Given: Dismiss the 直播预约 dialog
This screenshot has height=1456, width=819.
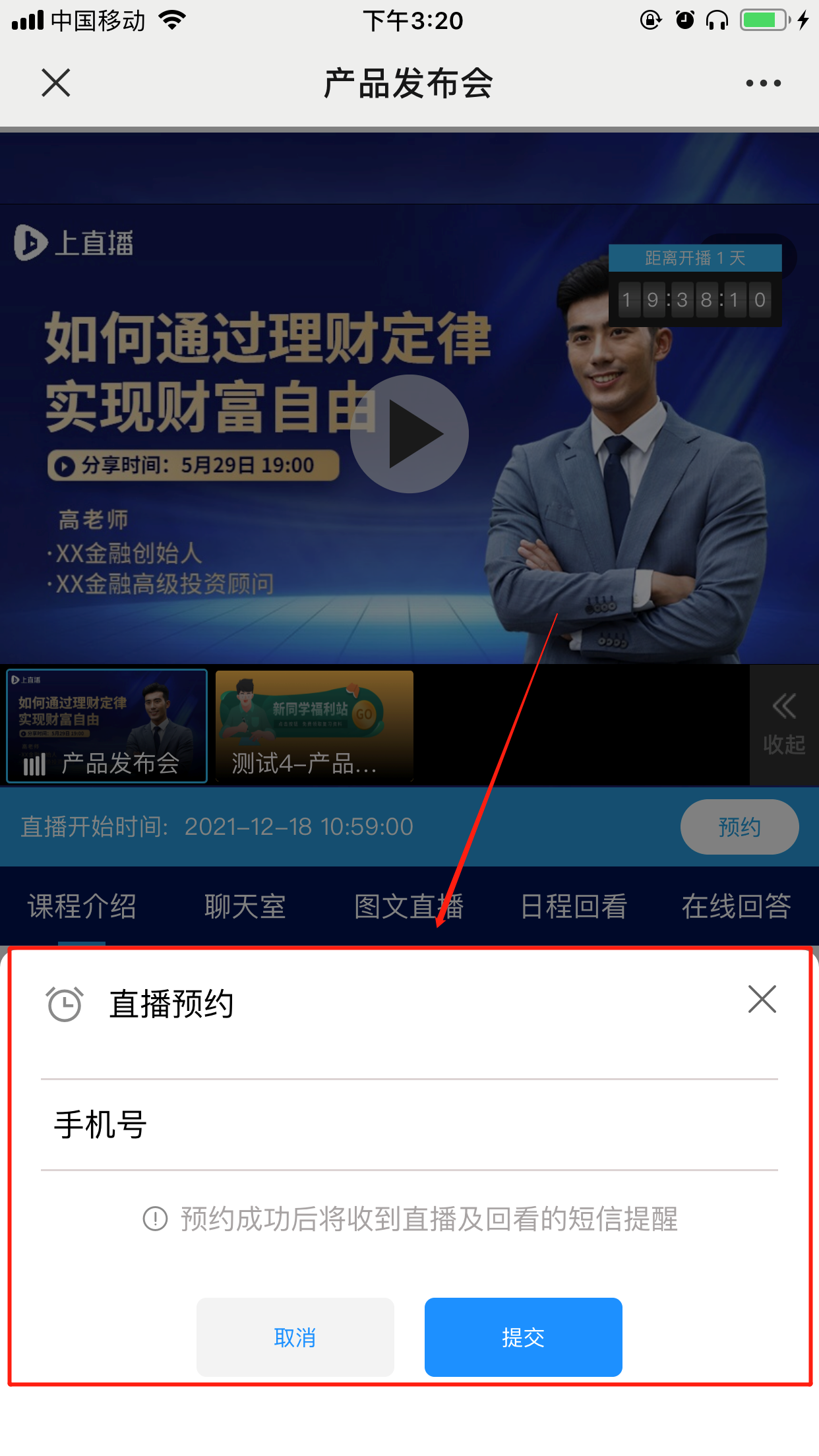Looking at the screenshot, I should pos(762,999).
